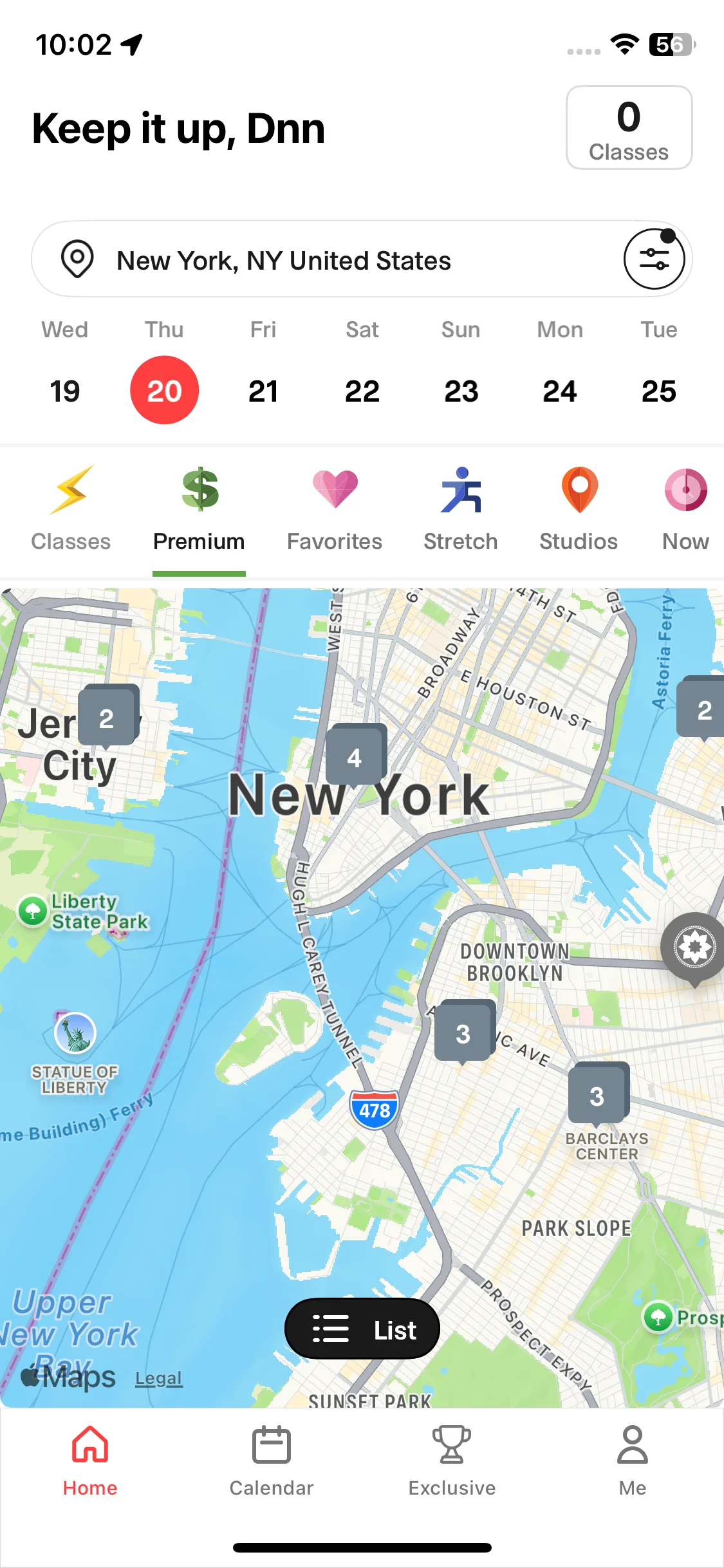Image resolution: width=724 pixels, height=1568 pixels.
Task: Pick Tuesday the 25th
Action: (x=658, y=390)
